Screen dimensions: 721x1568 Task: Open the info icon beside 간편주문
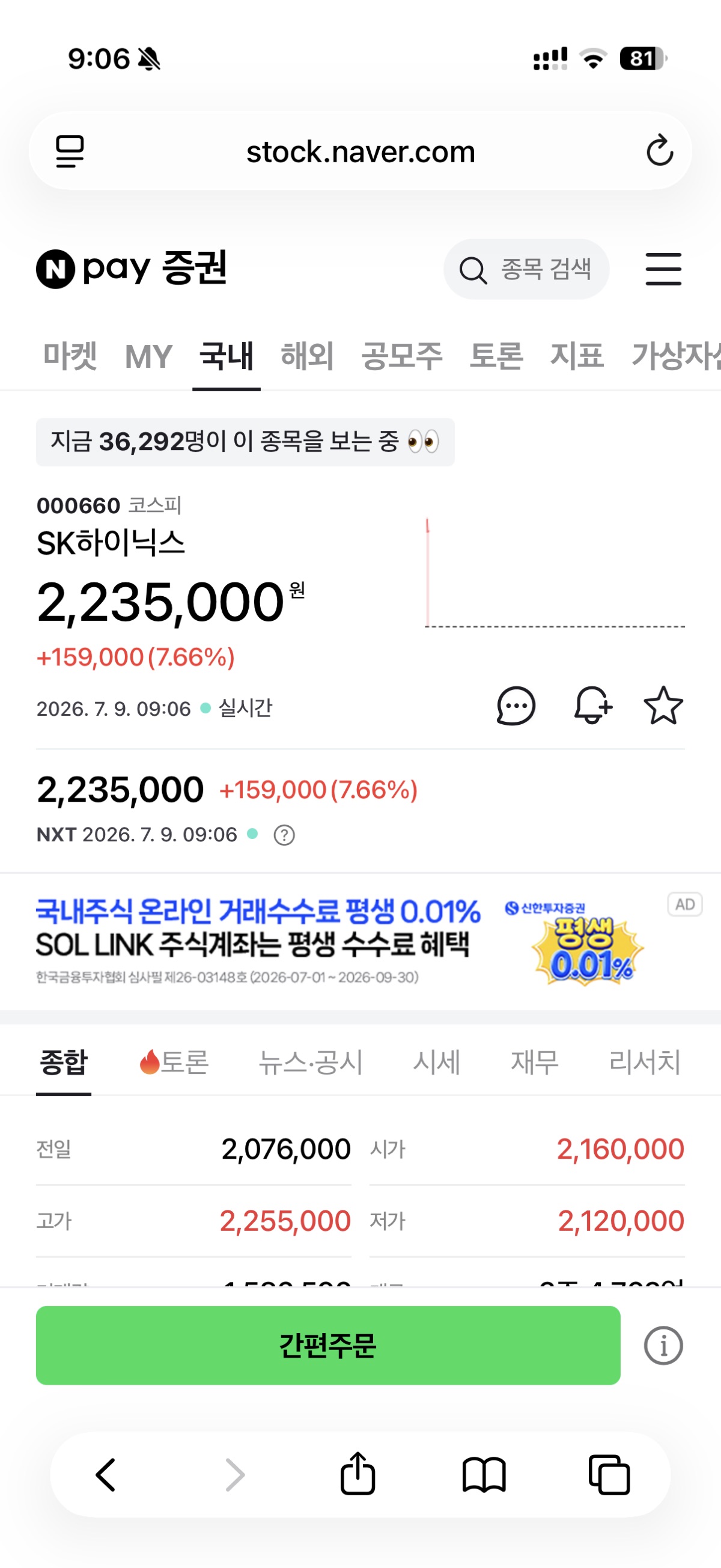point(663,1345)
